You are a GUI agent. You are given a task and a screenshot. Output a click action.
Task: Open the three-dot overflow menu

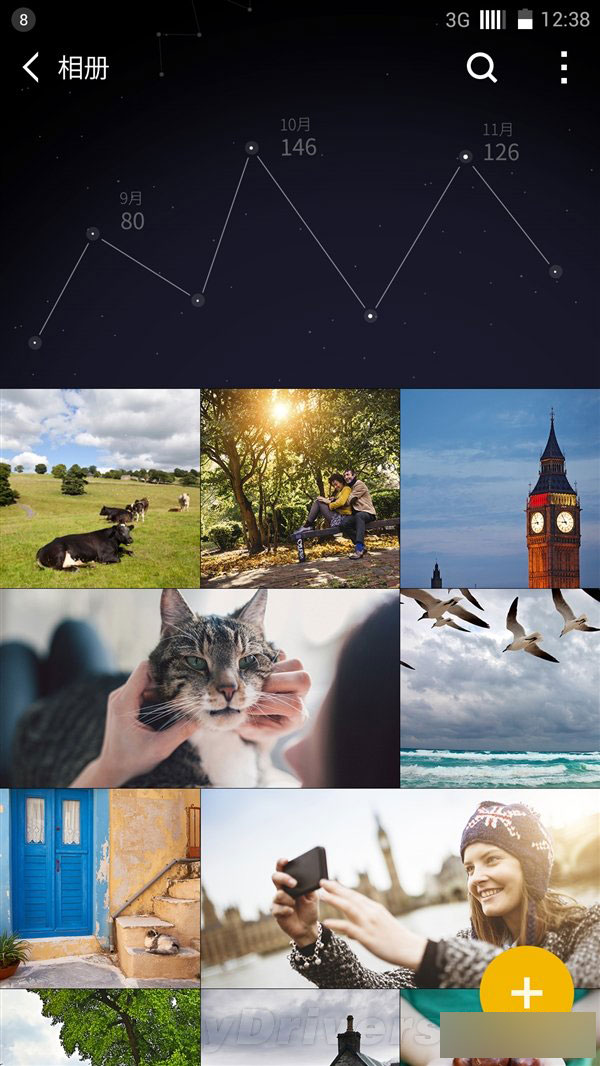[564, 67]
